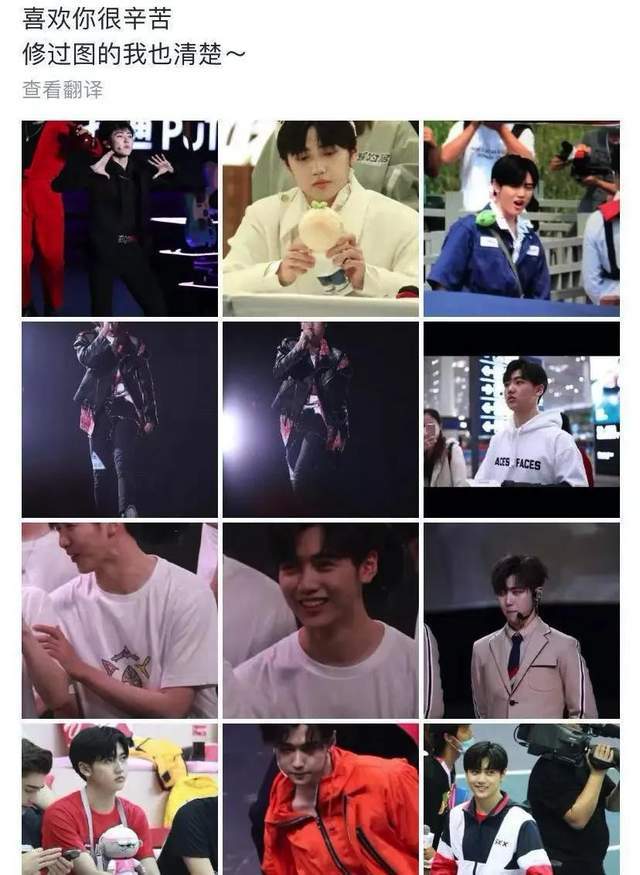Viewport: 640px width, 875px height.
Task: Open the white hoodie photo
Action: click(521, 419)
